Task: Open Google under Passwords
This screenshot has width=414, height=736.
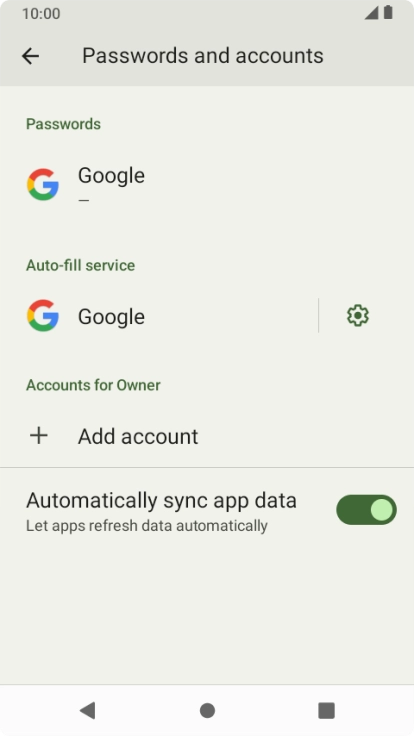Action: (x=207, y=184)
